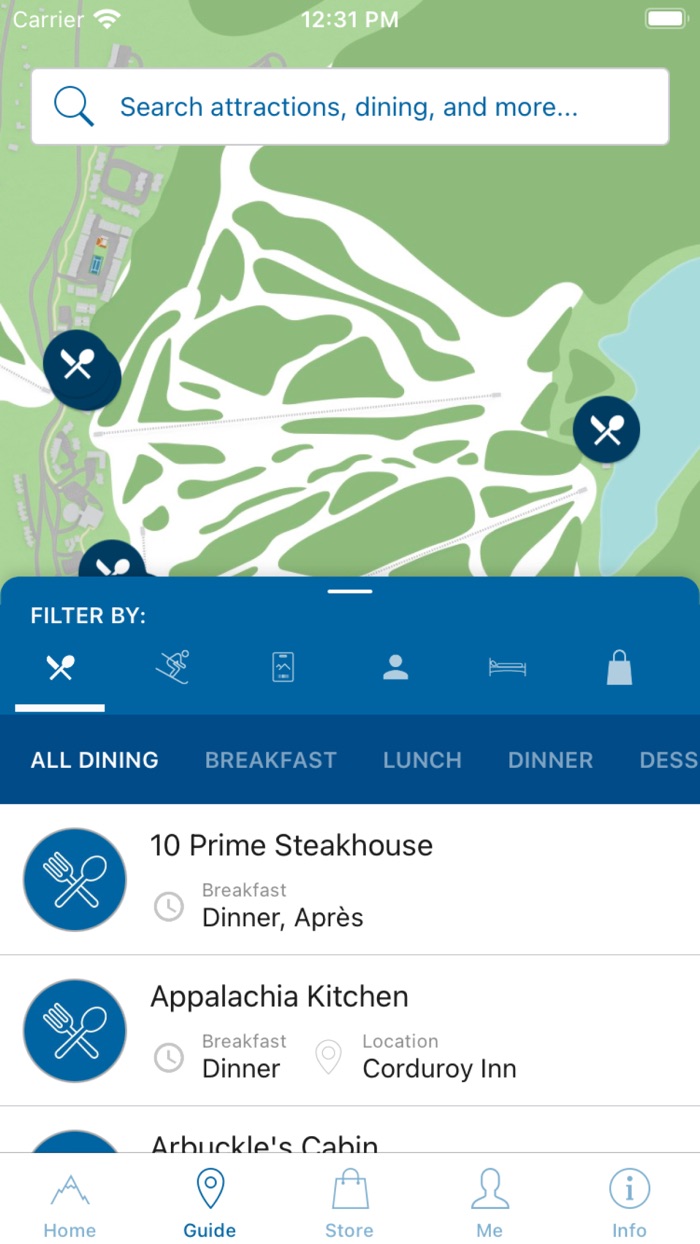Select the dining filter icon
Viewport: 700px width, 1244px height.
click(x=60, y=668)
